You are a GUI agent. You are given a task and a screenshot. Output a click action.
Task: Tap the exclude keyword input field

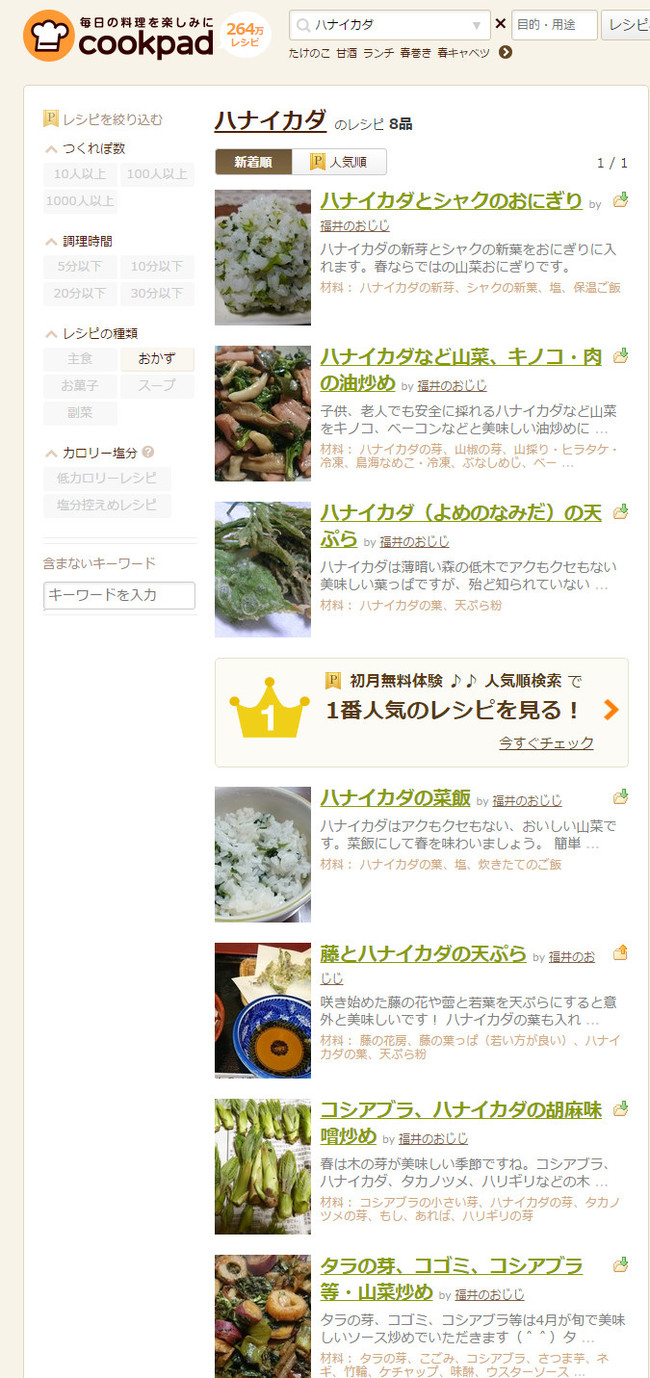119,595
